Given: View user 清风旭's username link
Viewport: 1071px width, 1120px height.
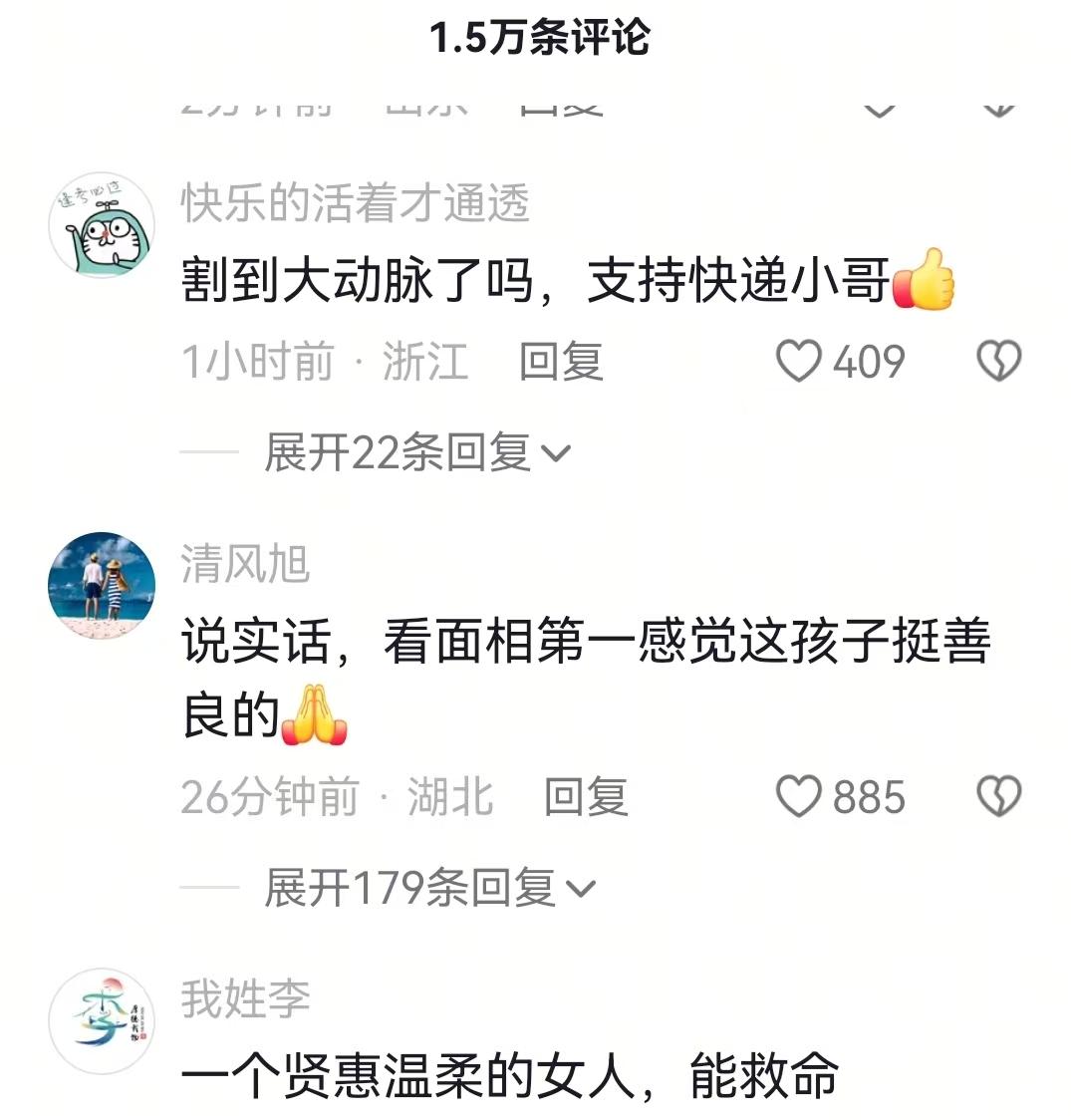Looking at the screenshot, I should point(245,564).
